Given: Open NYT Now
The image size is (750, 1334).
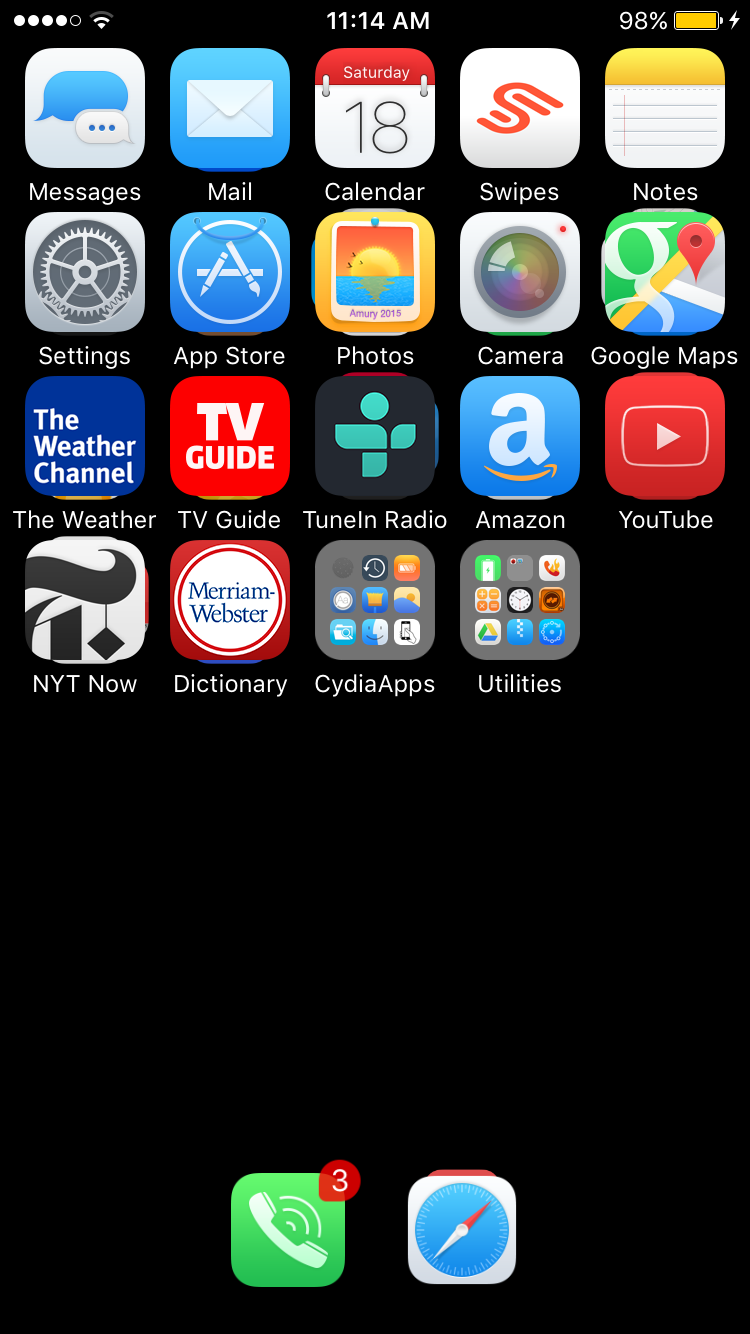Looking at the screenshot, I should coord(85,600).
